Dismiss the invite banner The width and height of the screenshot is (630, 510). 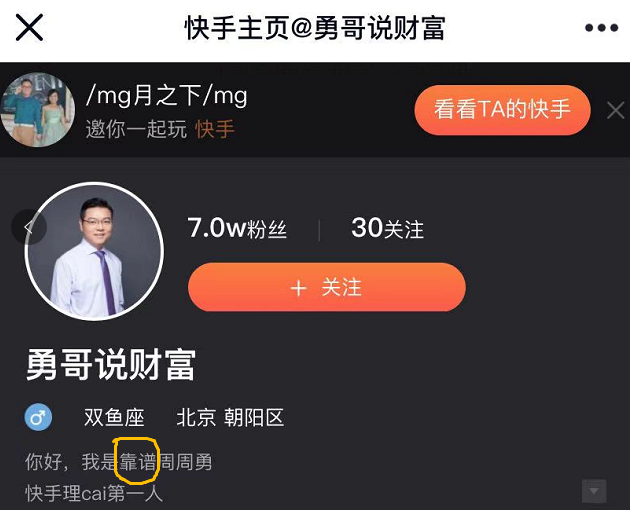pyautogui.click(x=615, y=110)
